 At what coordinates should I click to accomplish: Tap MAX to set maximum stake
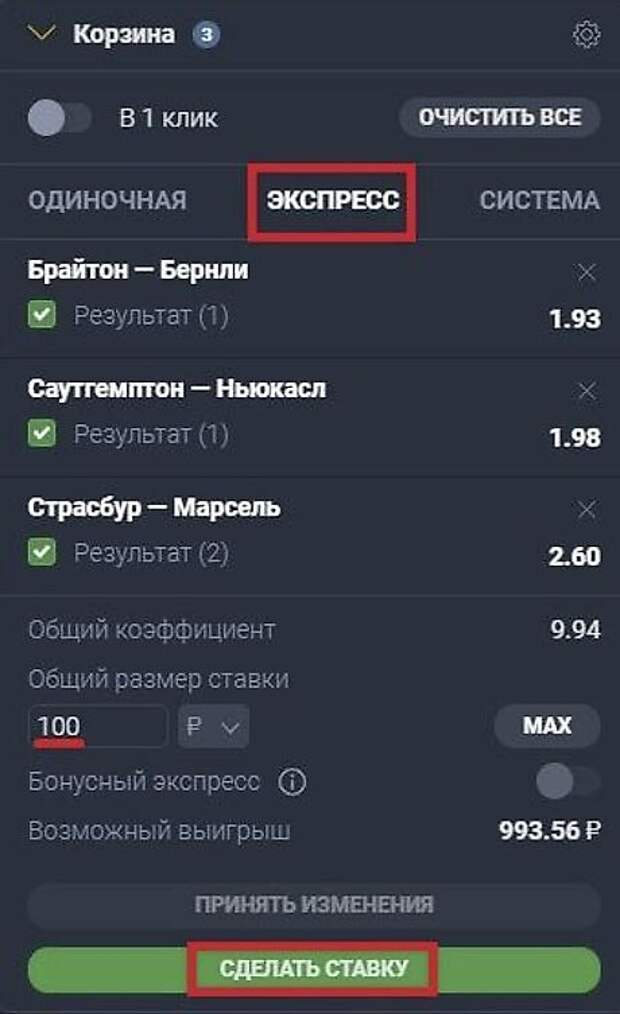(547, 726)
